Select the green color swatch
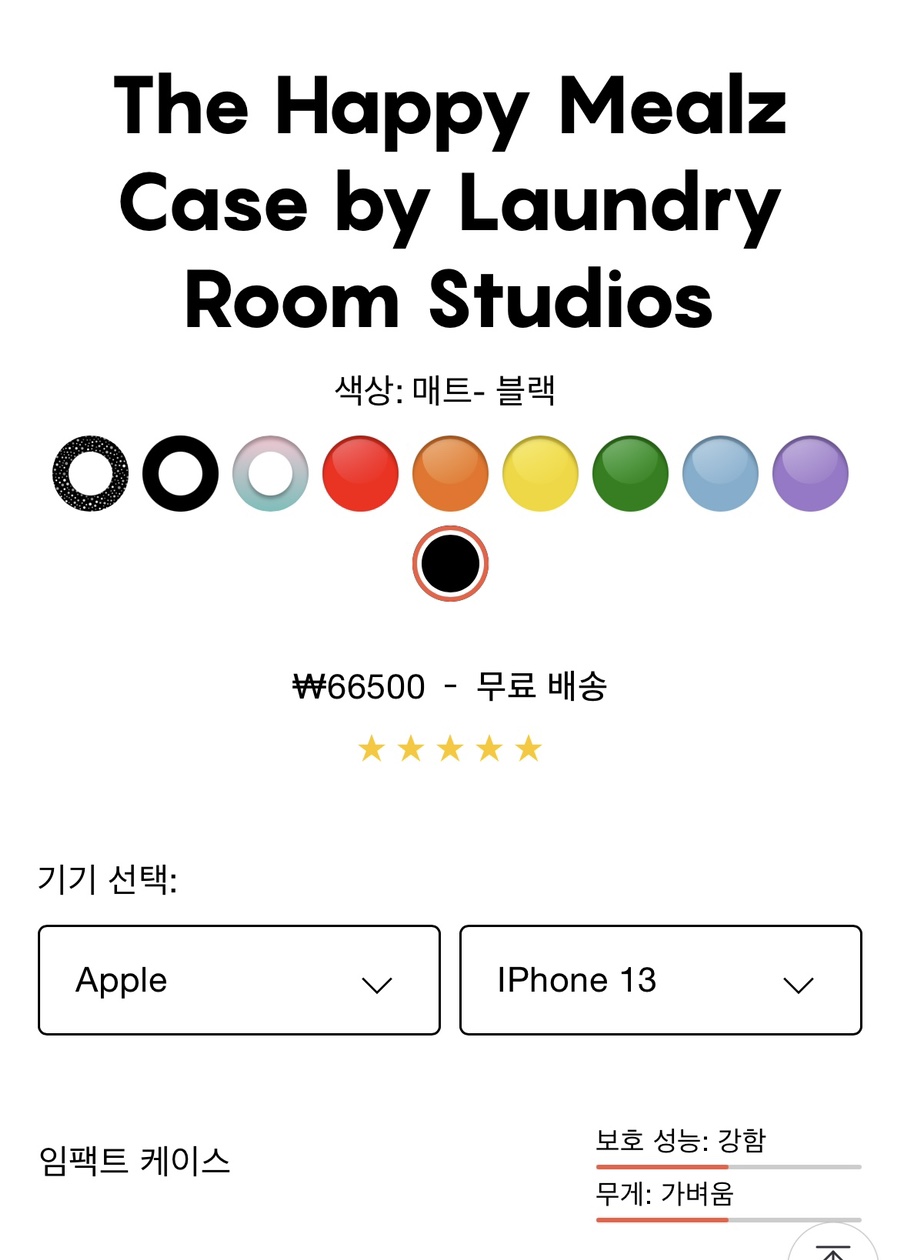 (x=630, y=474)
